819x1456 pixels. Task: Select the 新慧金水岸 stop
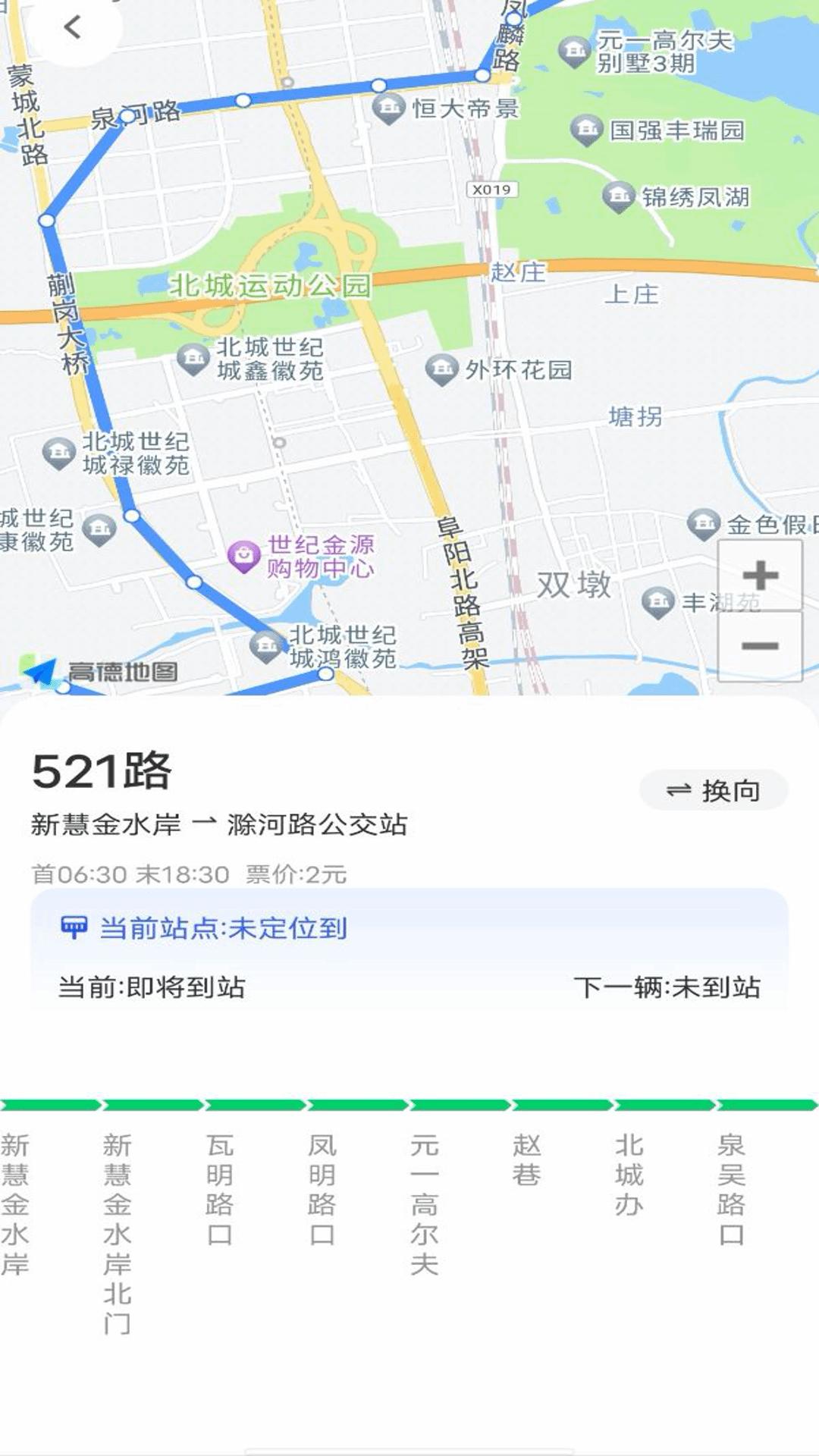15,1203
